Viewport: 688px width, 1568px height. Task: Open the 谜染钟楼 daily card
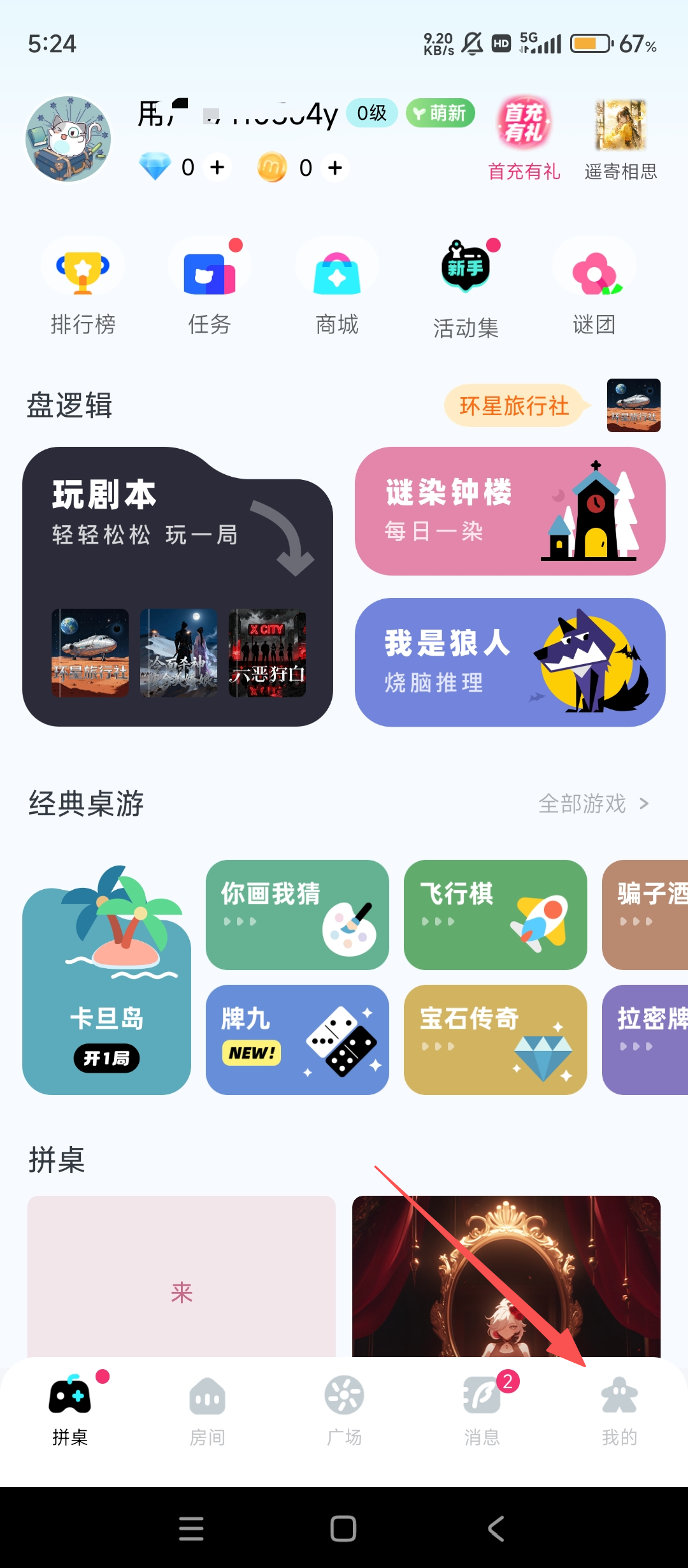[510, 511]
